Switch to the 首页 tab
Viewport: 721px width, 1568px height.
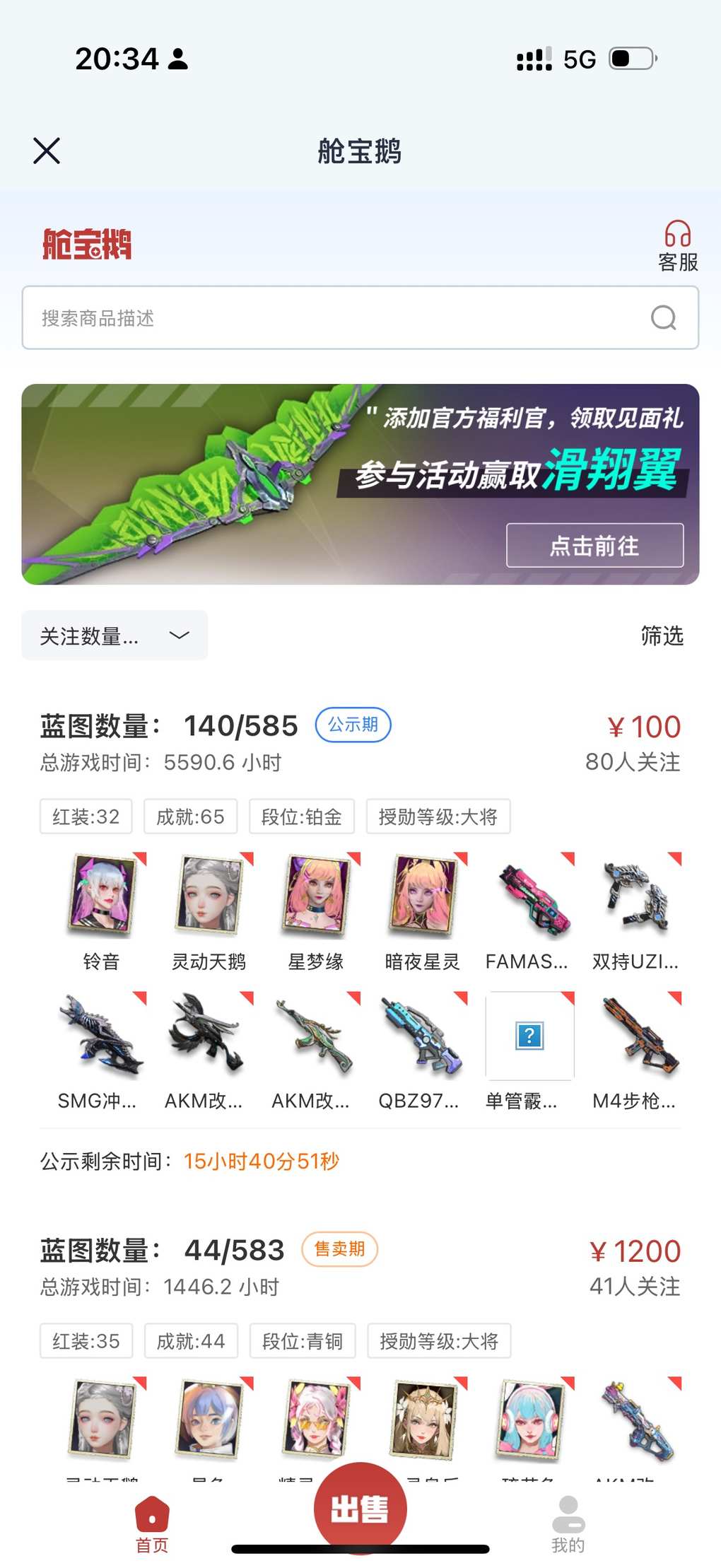[x=152, y=1523]
